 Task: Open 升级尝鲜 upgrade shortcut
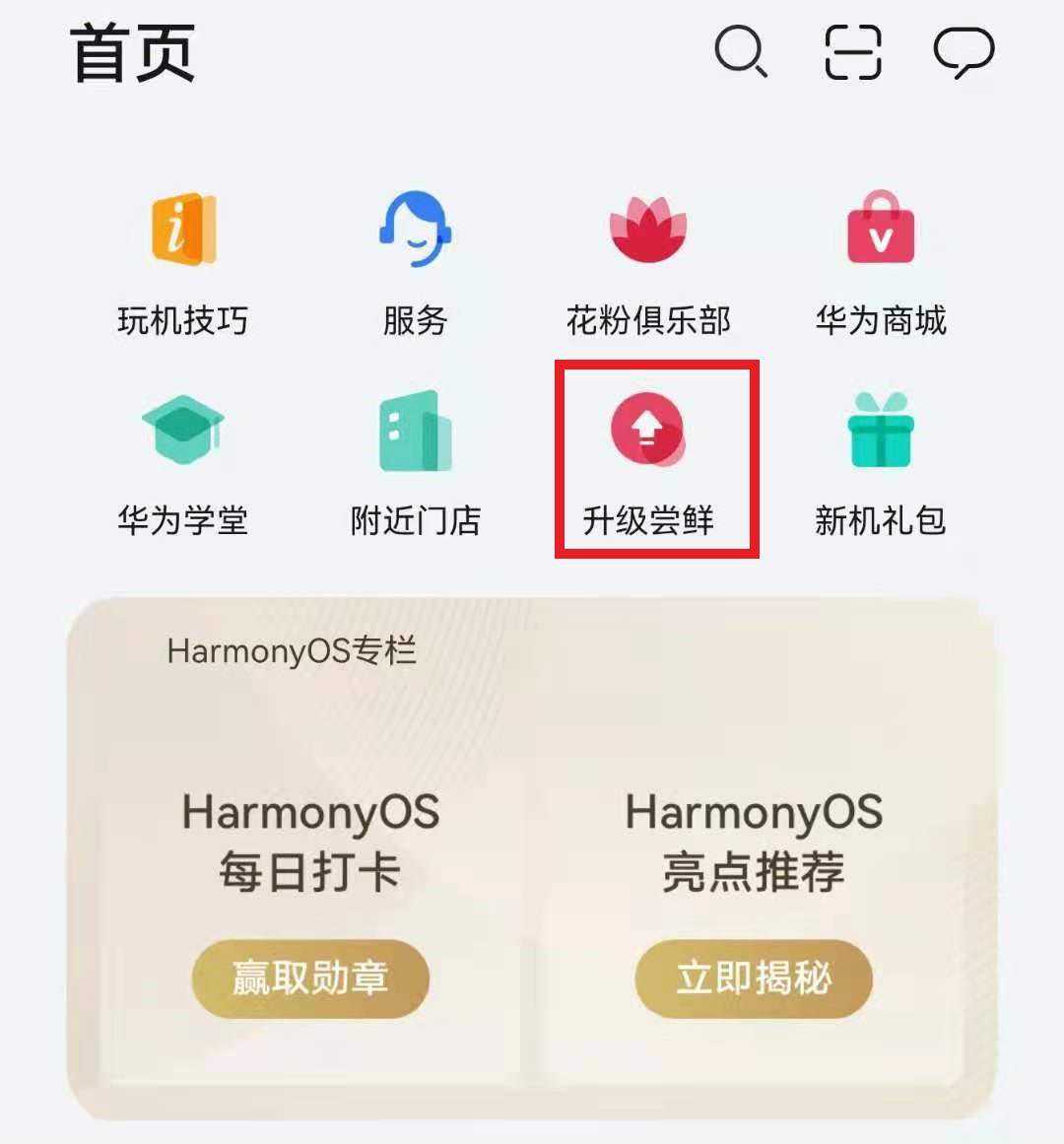tap(648, 463)
